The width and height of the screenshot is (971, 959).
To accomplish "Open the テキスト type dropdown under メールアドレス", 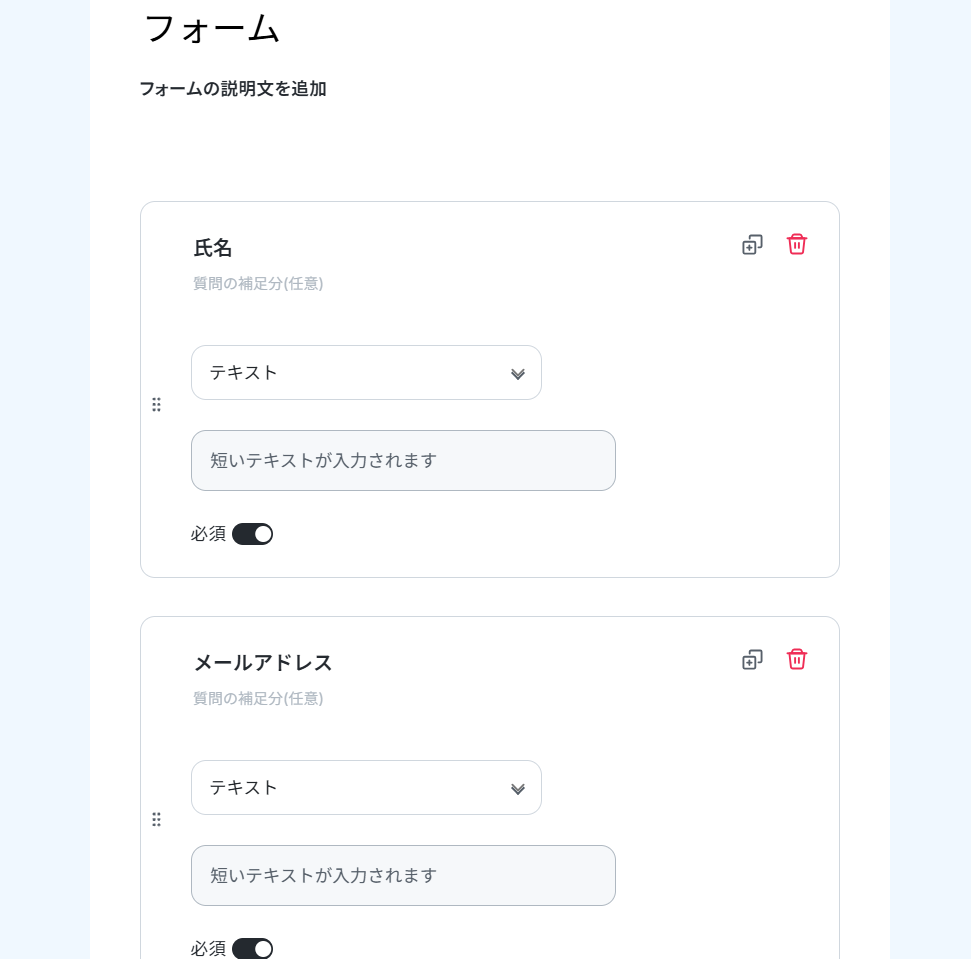I will (366, 788).
